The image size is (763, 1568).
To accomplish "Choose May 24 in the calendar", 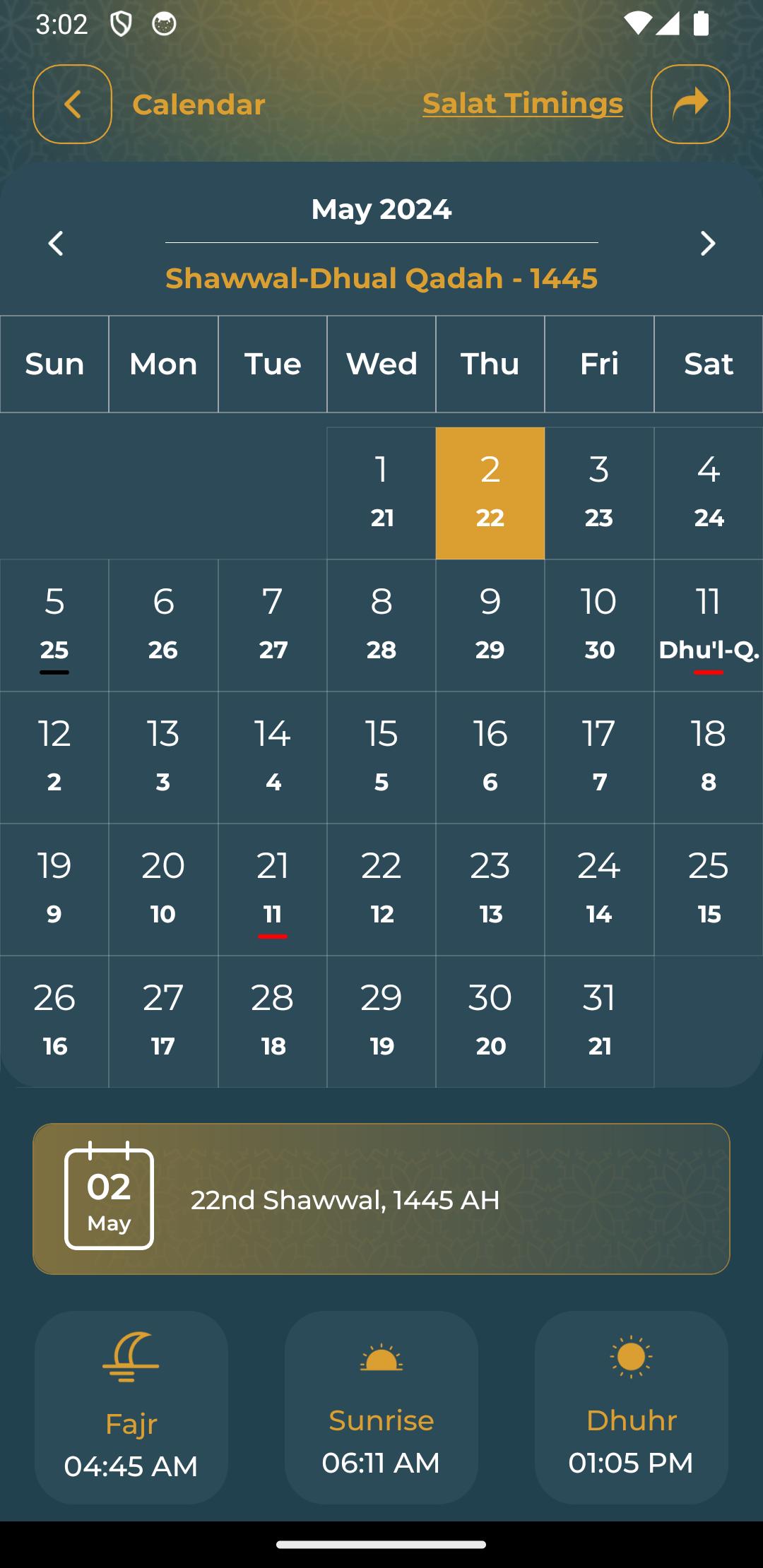I will 599,889.
